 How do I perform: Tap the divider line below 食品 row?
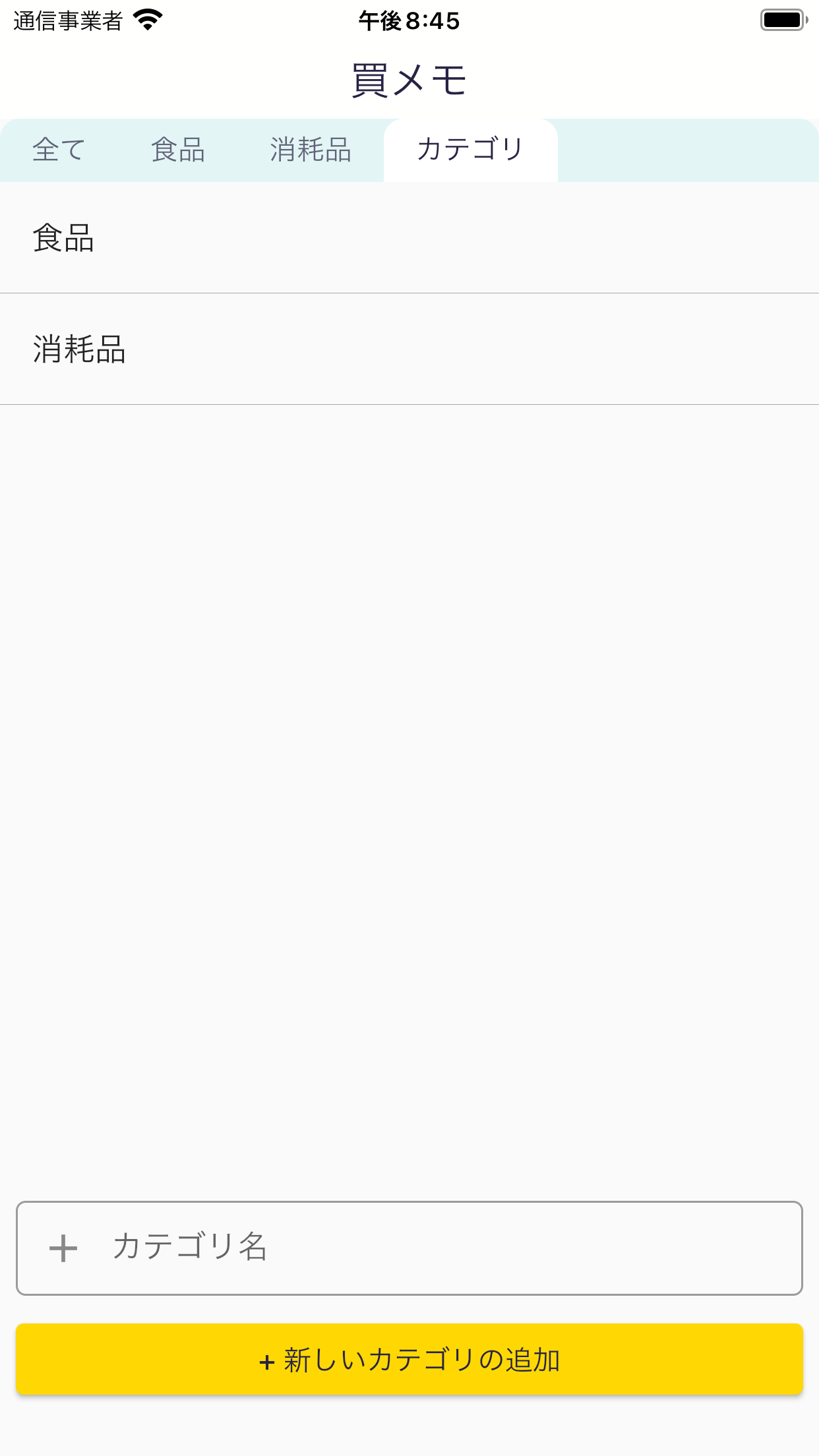point(409,293)
